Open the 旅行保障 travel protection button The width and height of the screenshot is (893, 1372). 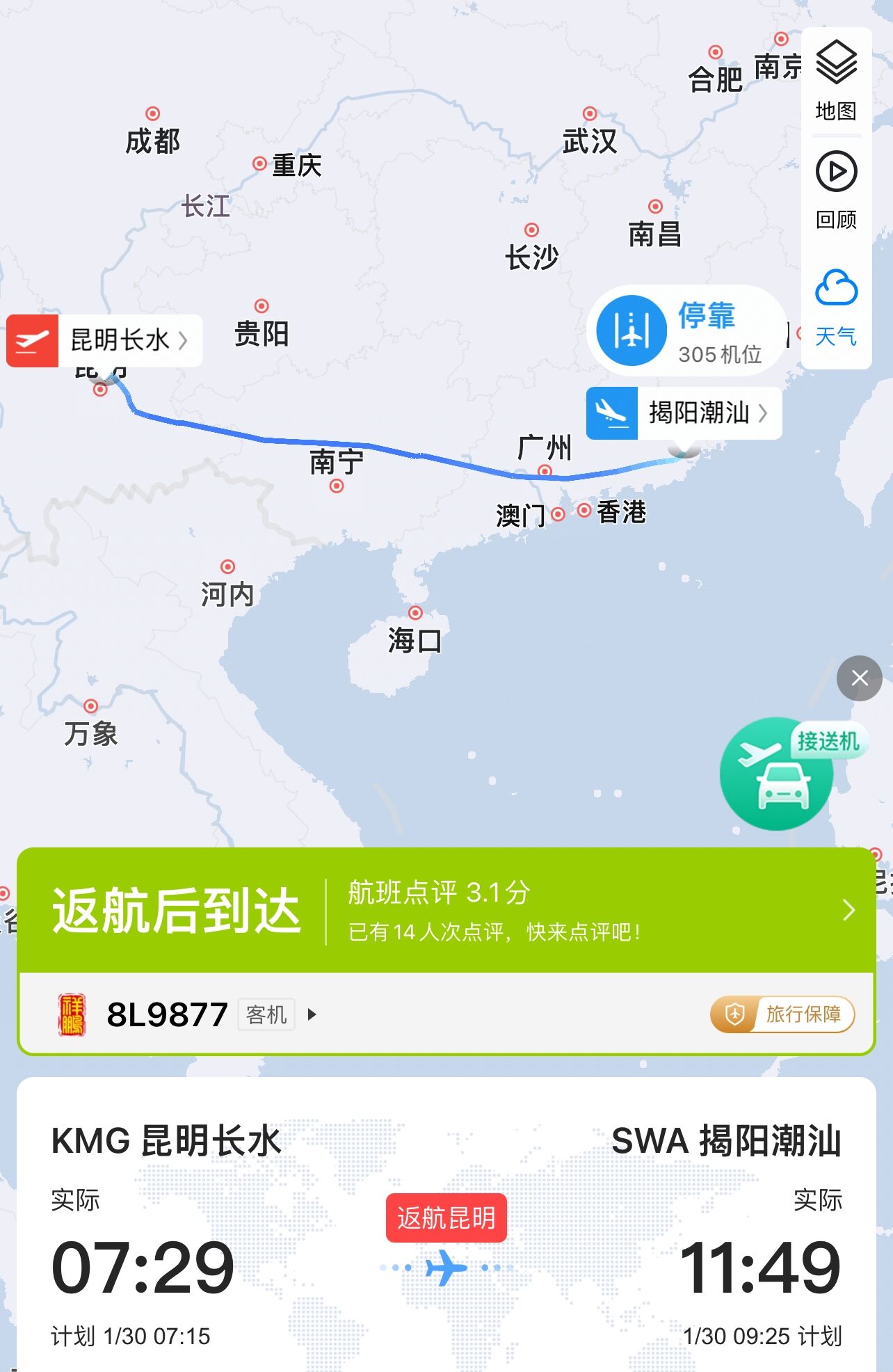coord(782,1014)
